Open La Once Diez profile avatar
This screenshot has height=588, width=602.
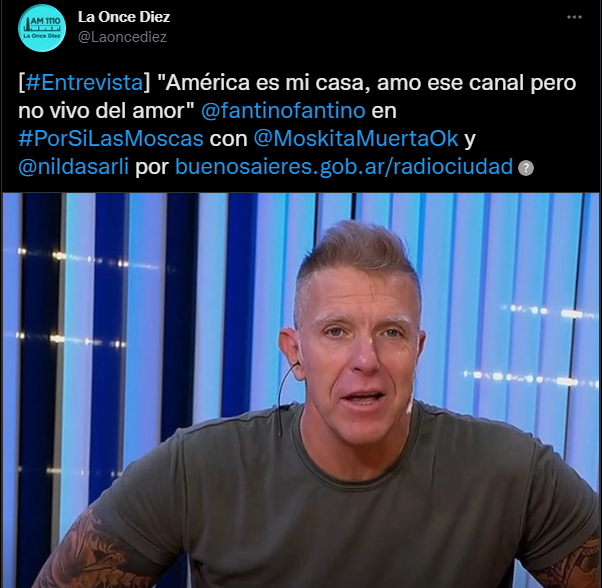click(x=42, y=28)
